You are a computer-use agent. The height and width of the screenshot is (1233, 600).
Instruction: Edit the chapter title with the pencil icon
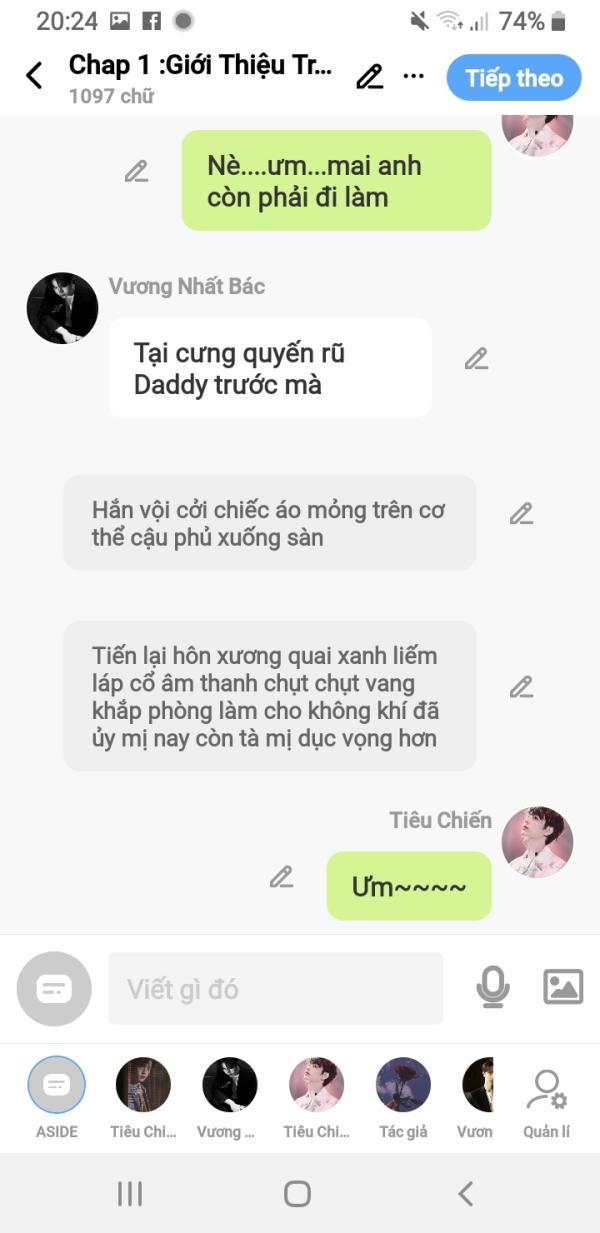[370, 77]
